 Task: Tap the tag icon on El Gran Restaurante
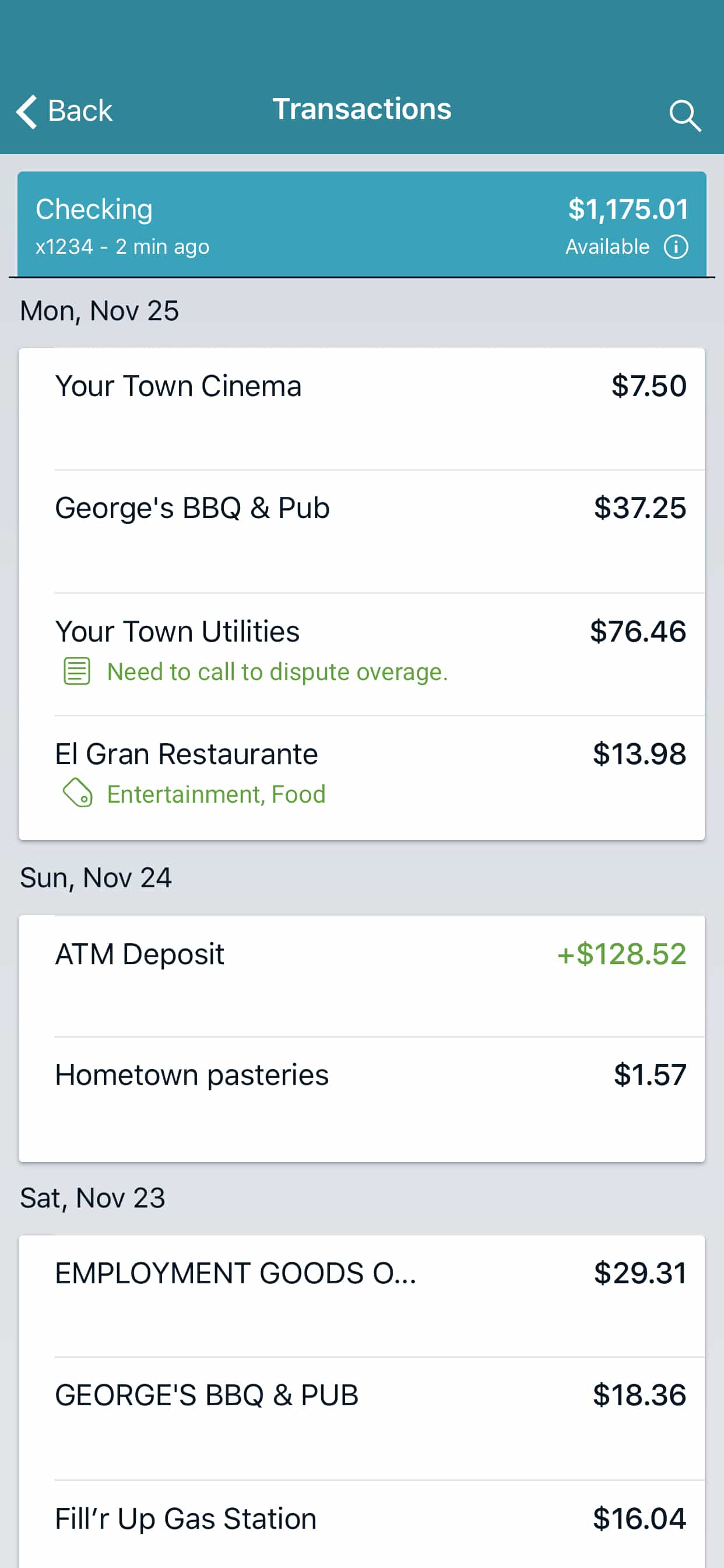(78, 793)
